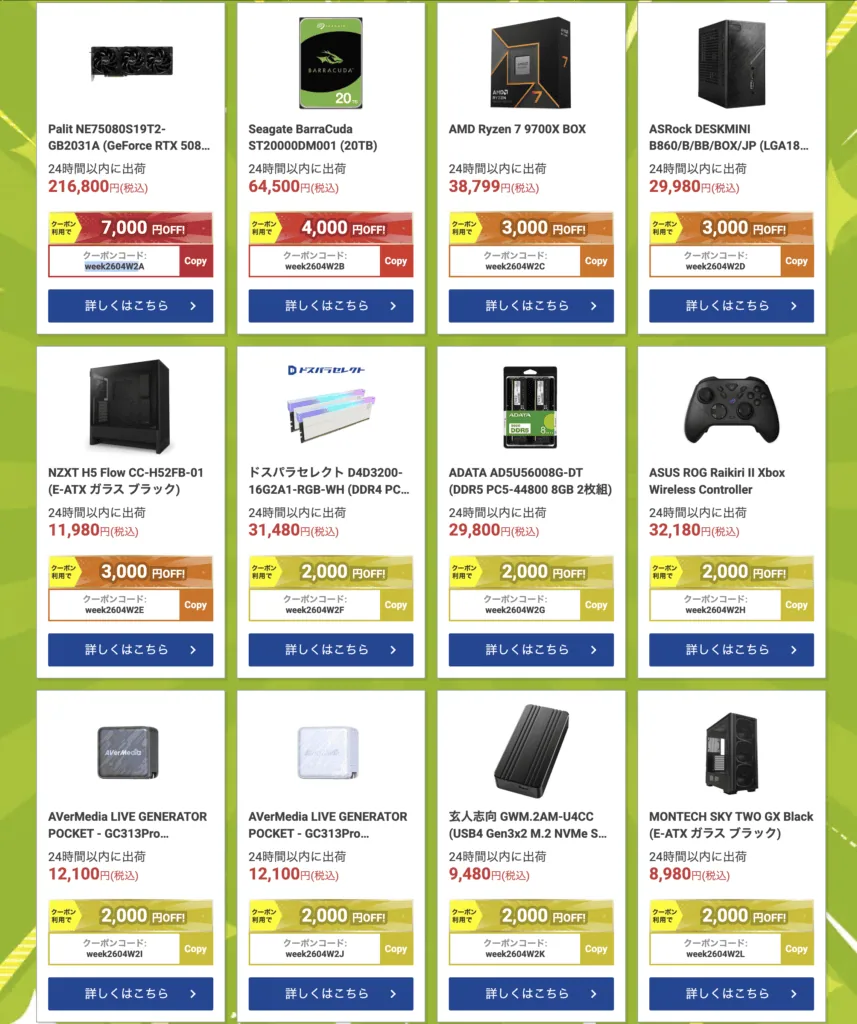
Task: Open details for ASUS ROG Raikiri II
Action: click(x=731, y=650)
